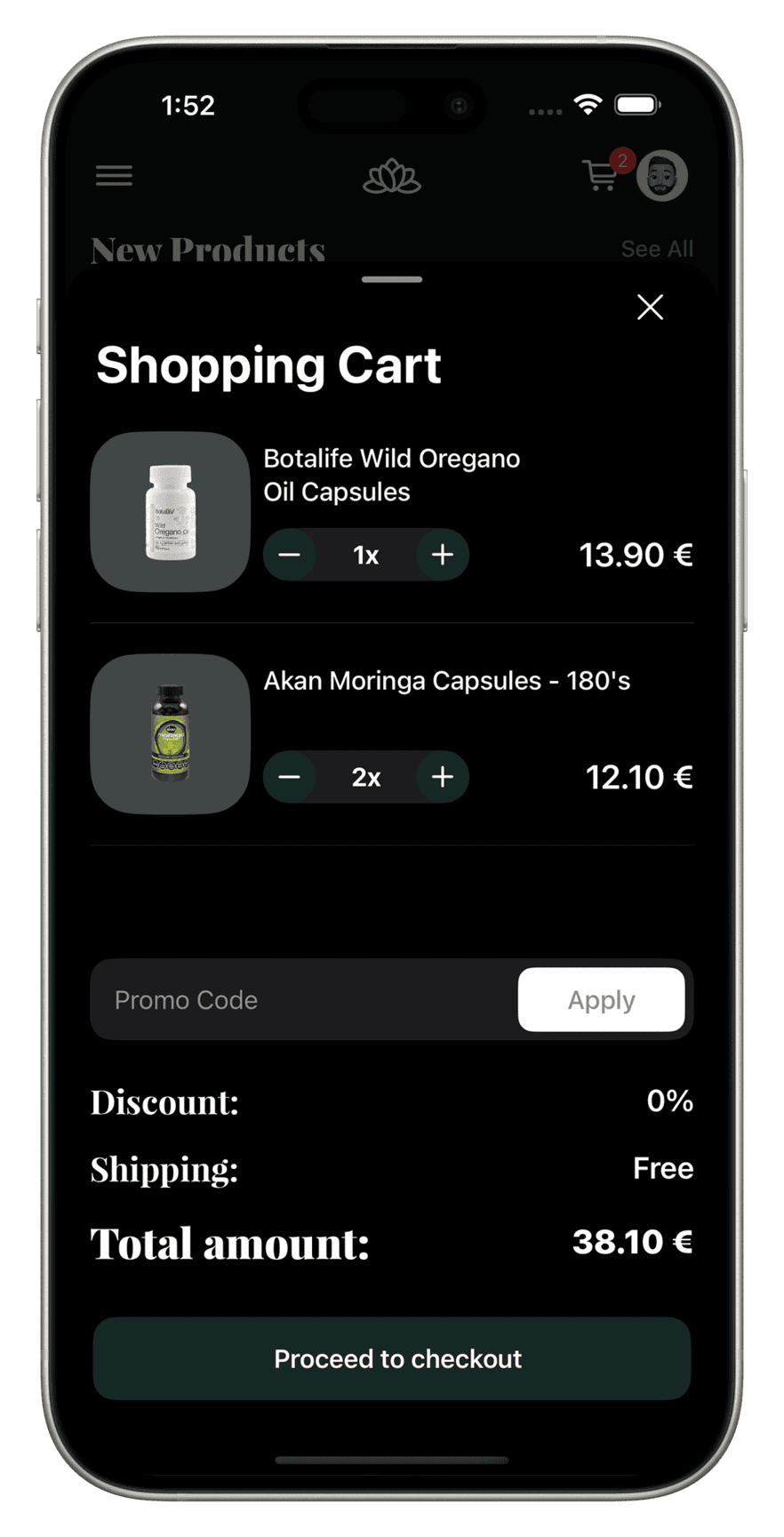The width and height of the screenshot is (784, 1537).
Task: Open the hamburger navigation menu
Action: (x=113, y=175)
